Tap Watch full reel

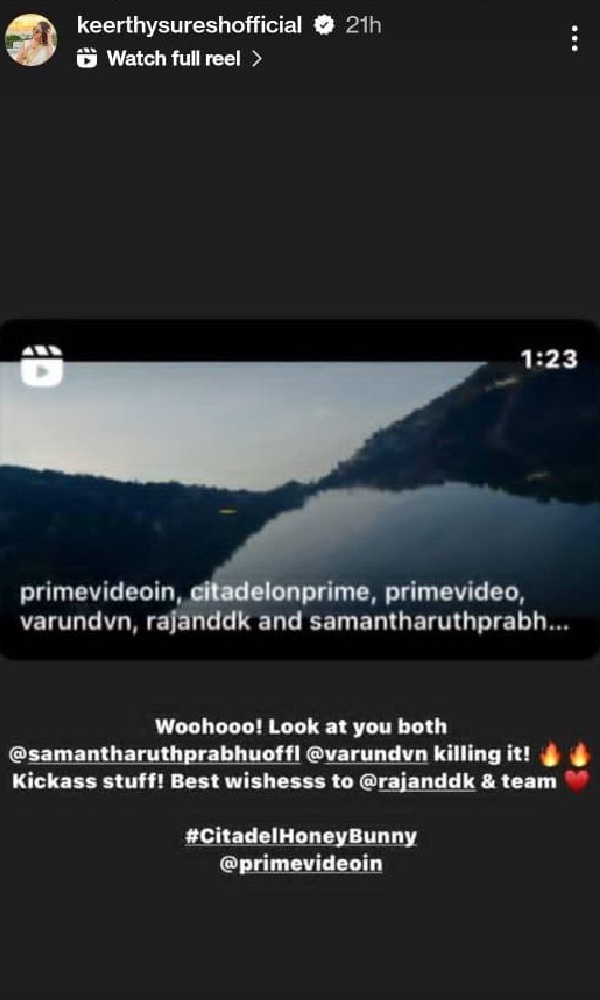(x=174, y=59)
